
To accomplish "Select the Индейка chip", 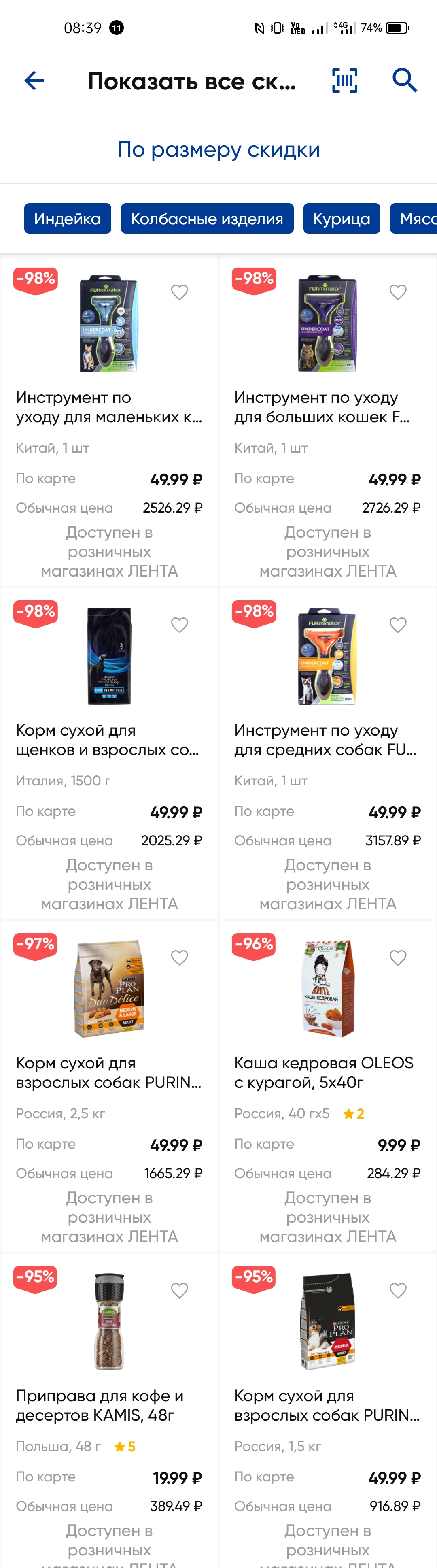I will (68, 219).
